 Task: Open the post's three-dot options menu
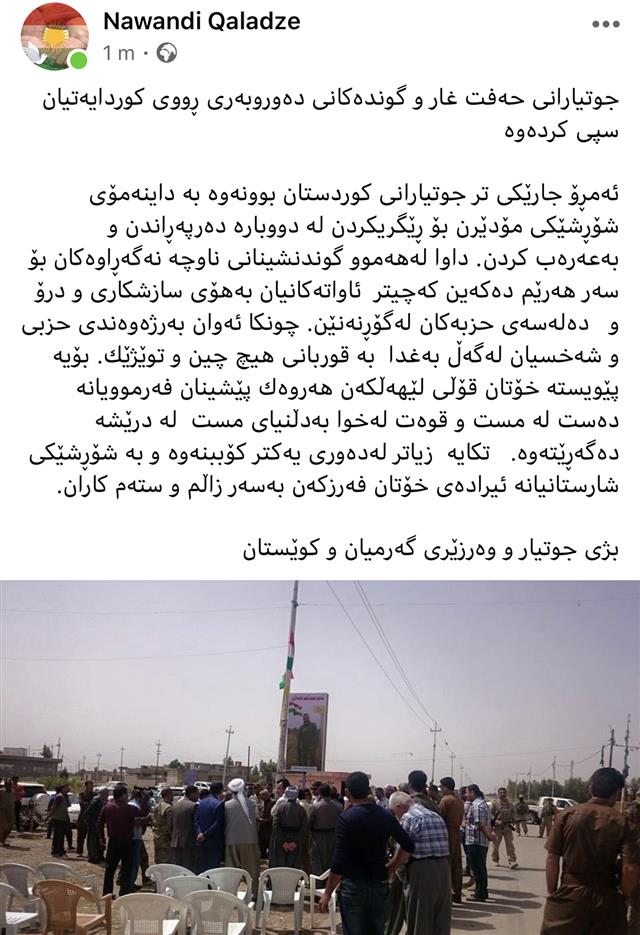click(606, 23)
